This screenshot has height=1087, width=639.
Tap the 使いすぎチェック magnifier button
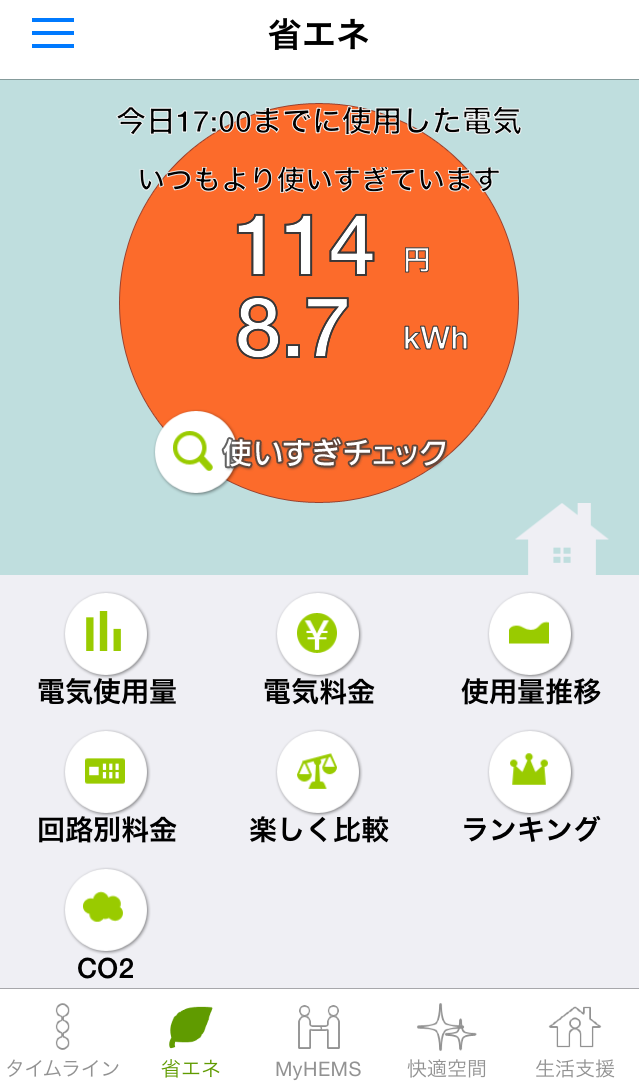click(x=196, y=452)
